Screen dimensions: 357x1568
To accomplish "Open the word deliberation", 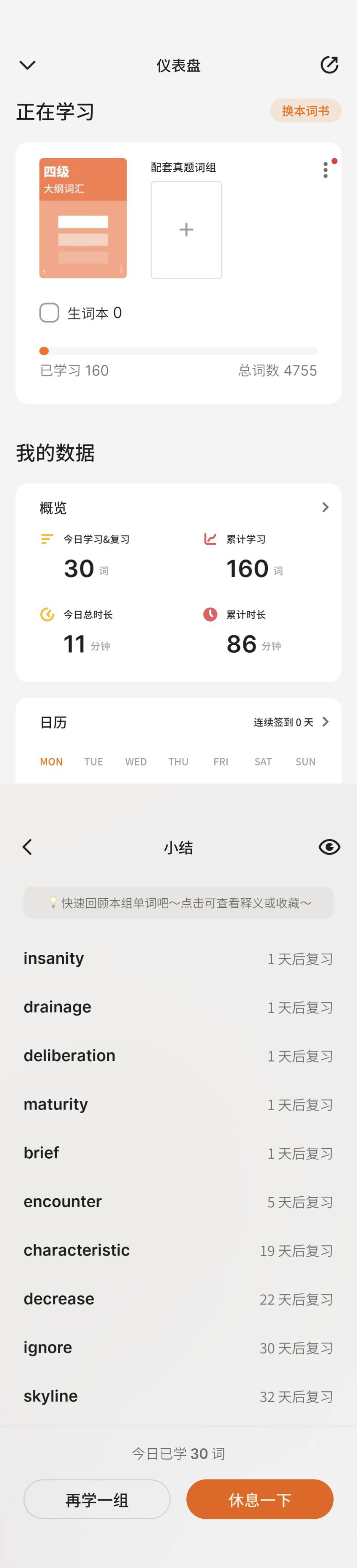I will (178, 1056).
